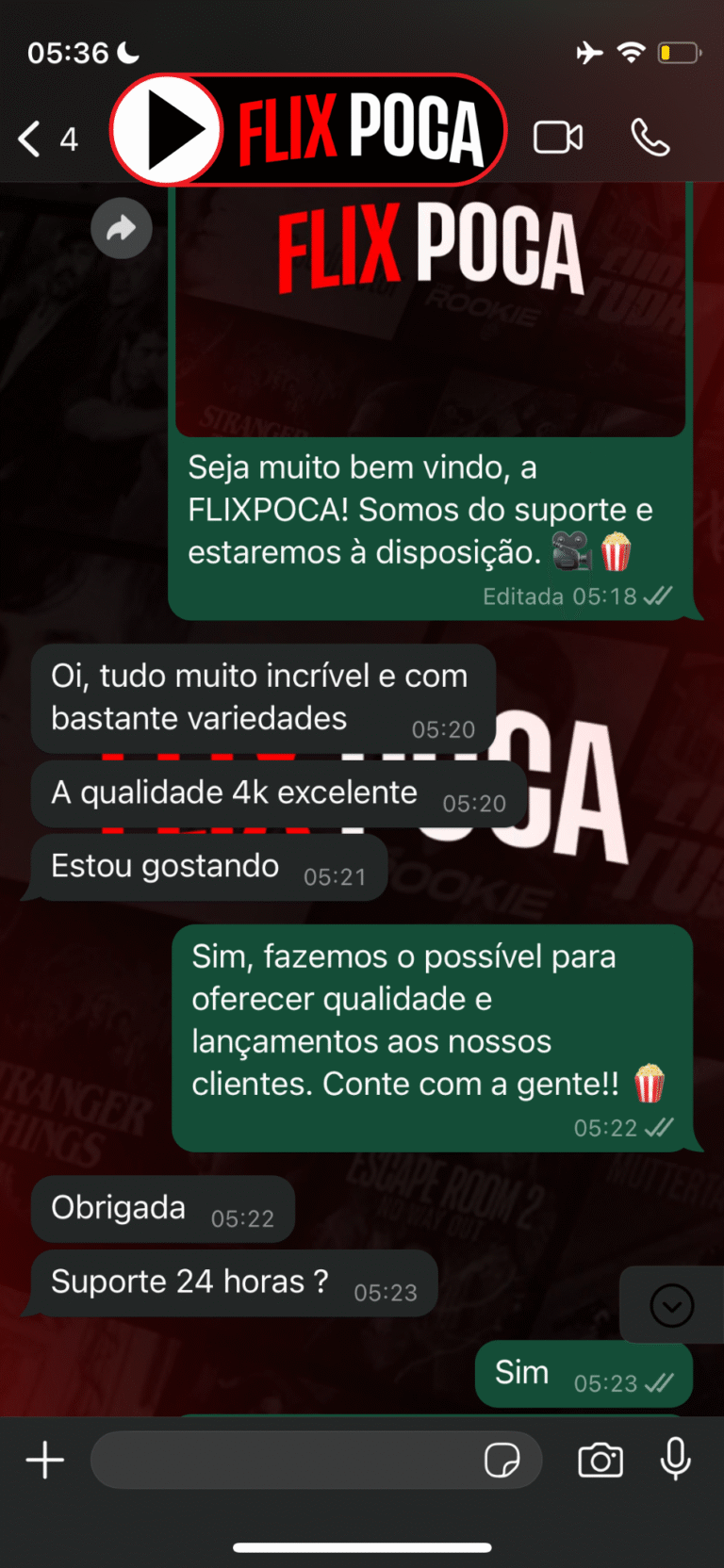Open the sticker picker

[502, 1461]
